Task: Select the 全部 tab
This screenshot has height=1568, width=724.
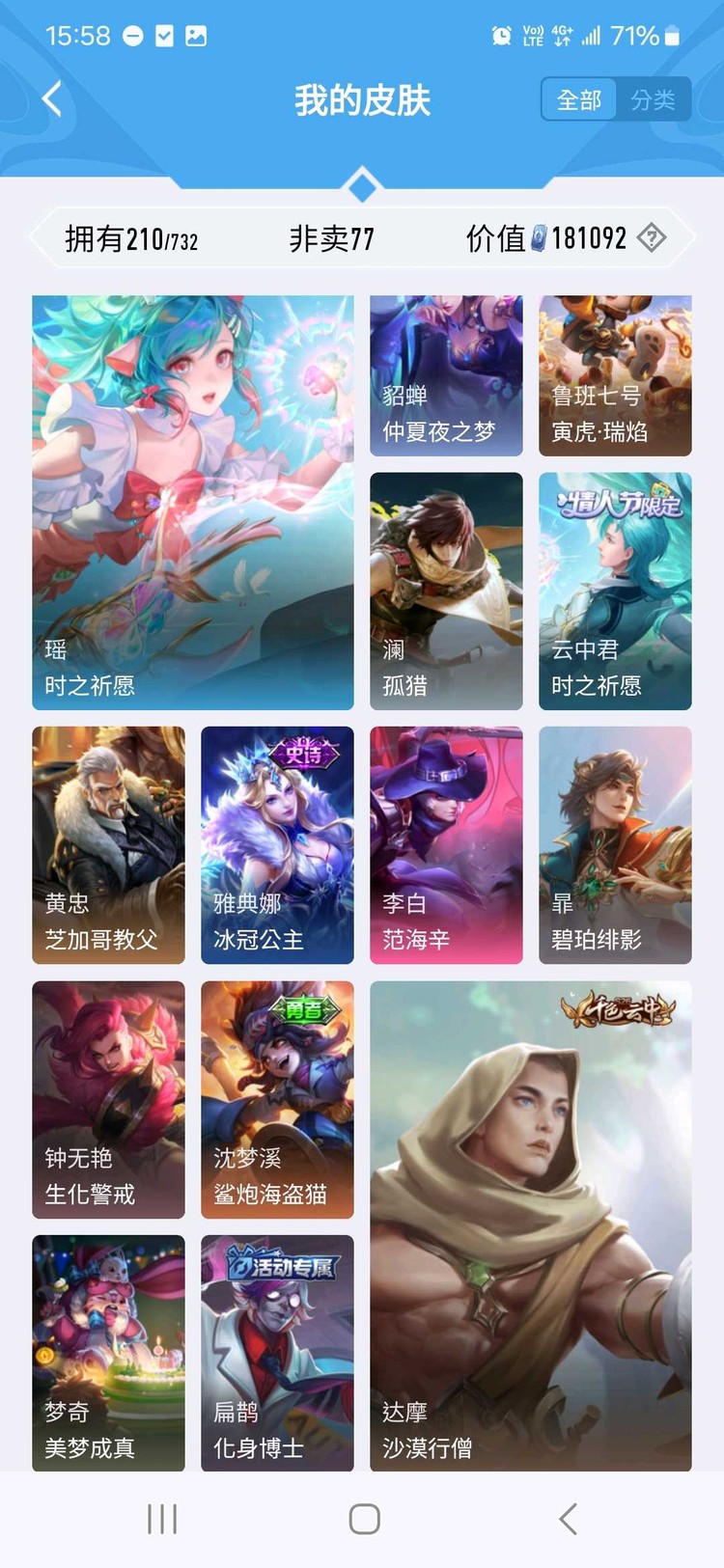Action: pos(579,99)
